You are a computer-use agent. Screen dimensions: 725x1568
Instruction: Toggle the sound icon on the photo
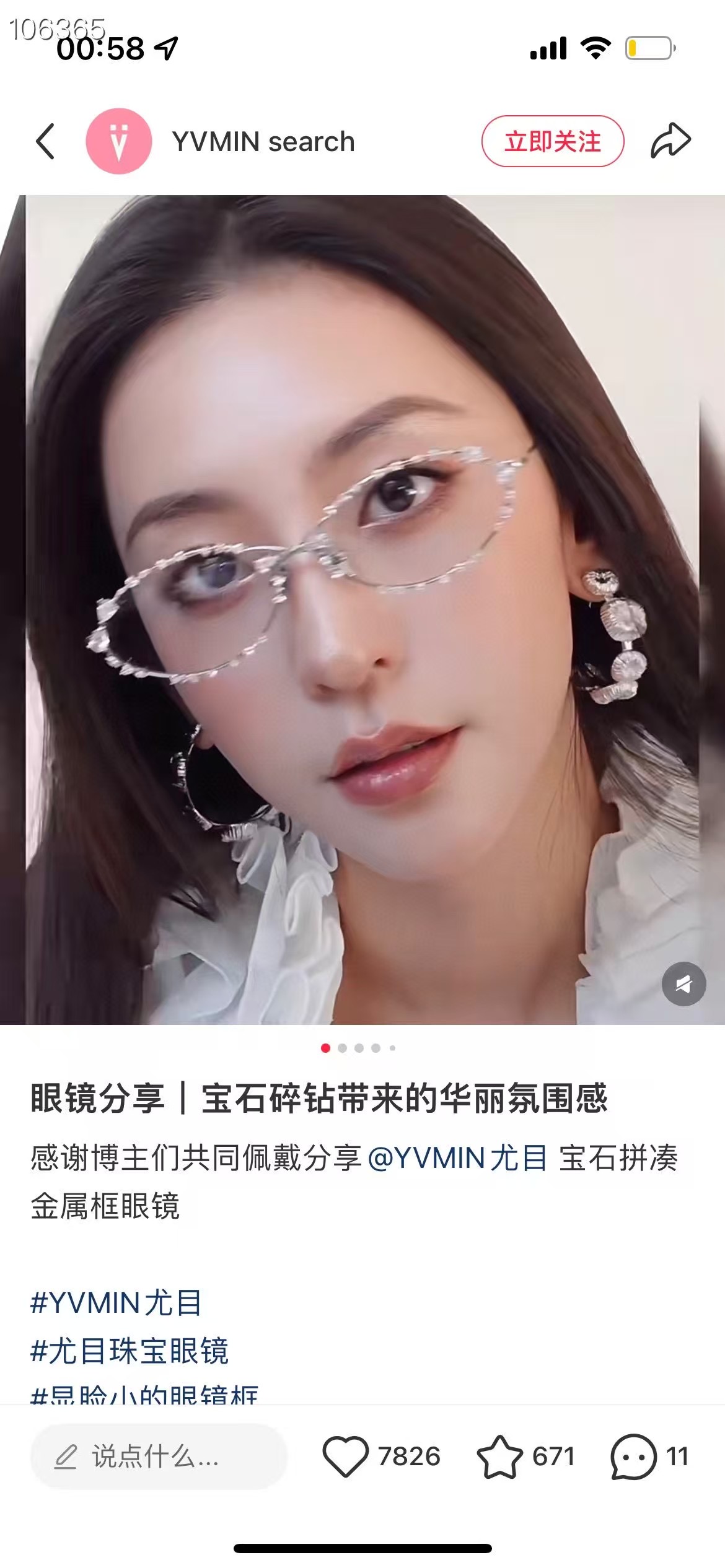683,984
